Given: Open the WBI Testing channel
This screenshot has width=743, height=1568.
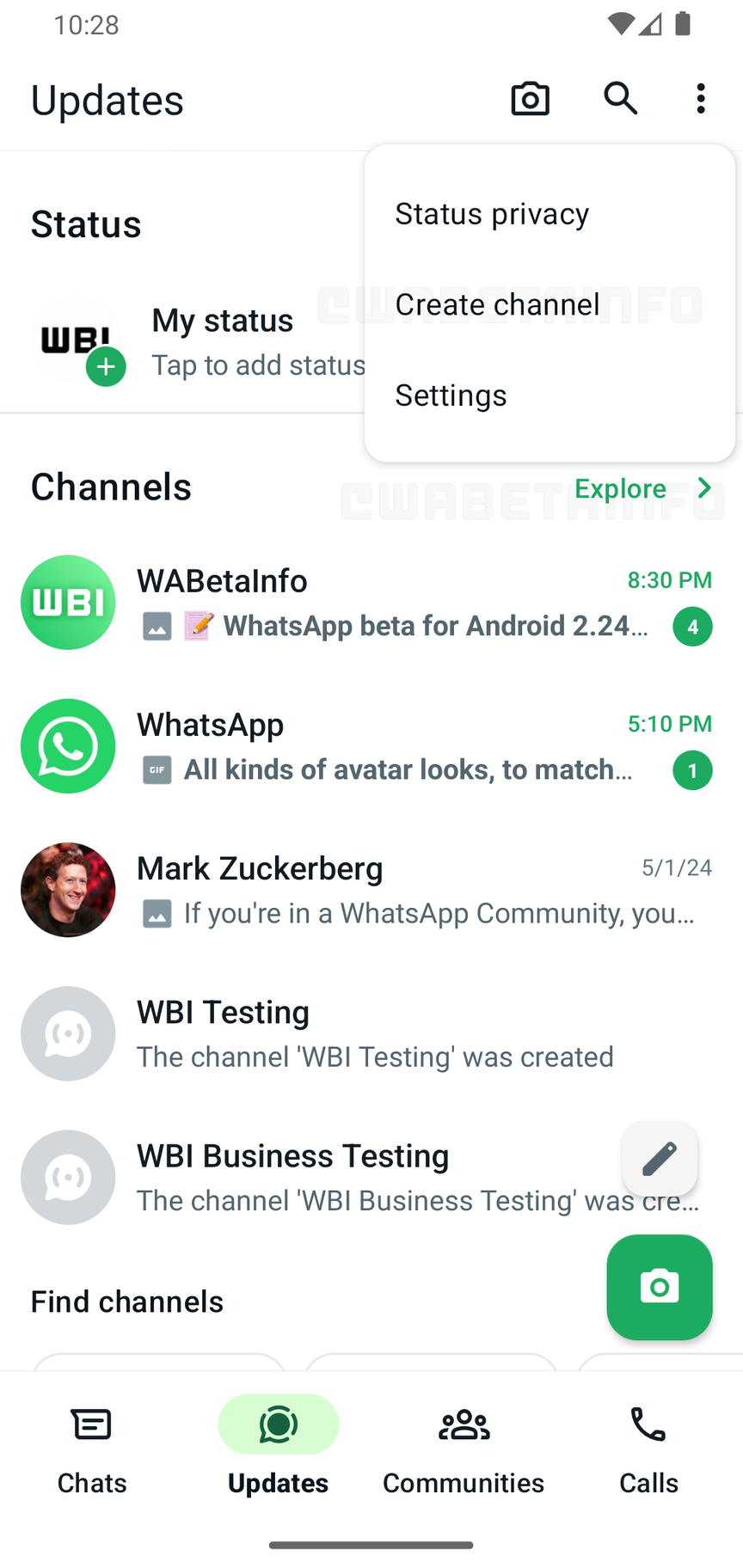Looking at the screenshot, I should 370,1033.
